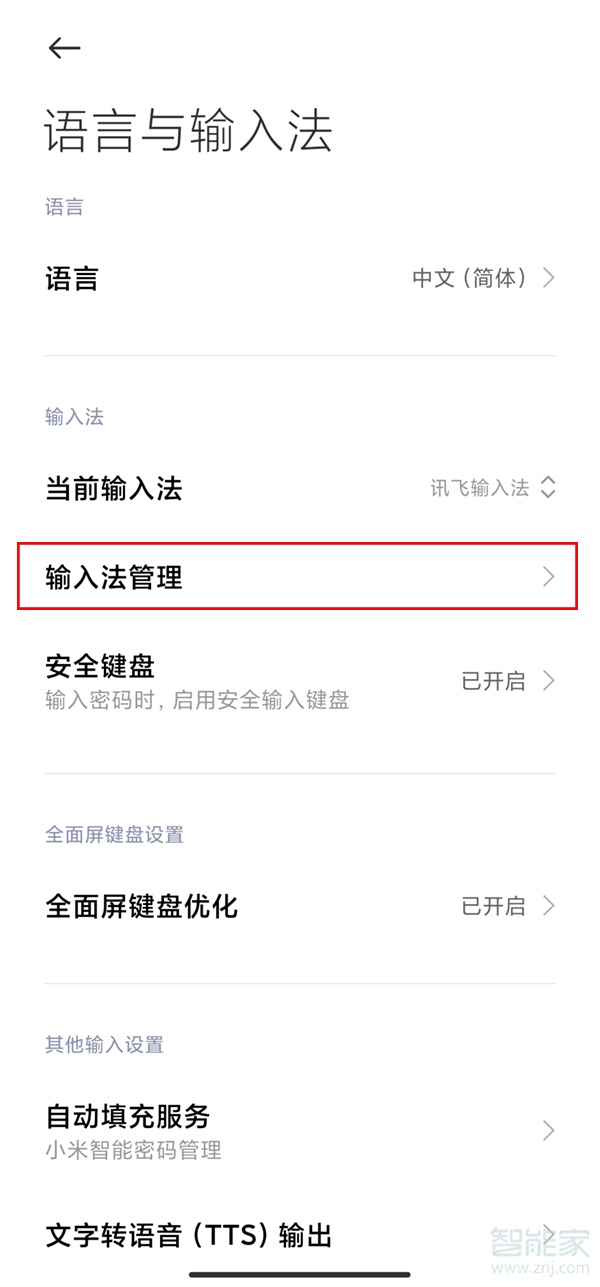This screenshot has width=600, height=1287.
Task: Change the 当前输入法 selection
Action: point(300,488)
